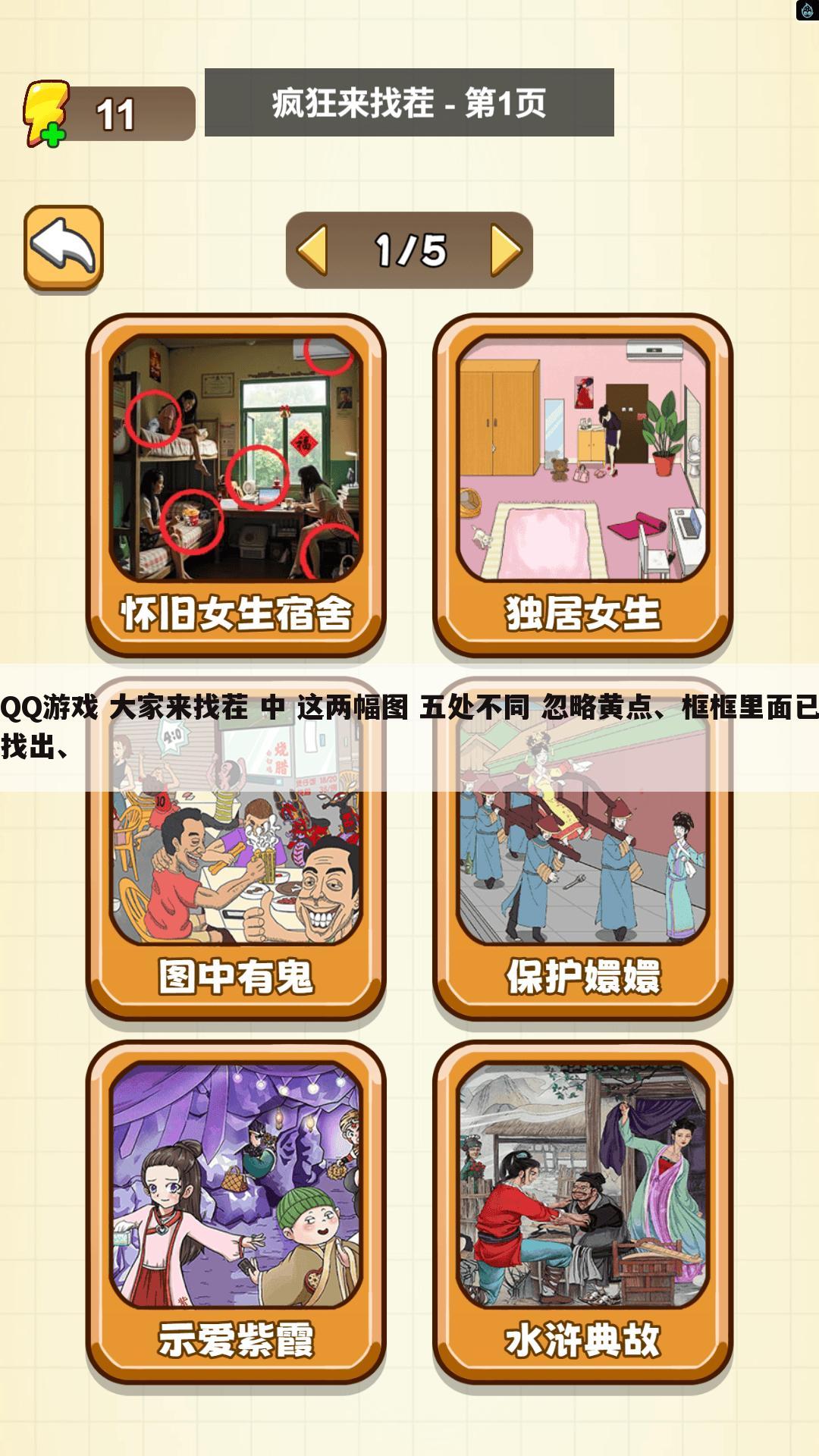Go to the next page arrow

pyautogui.click(x=506, y=249)
